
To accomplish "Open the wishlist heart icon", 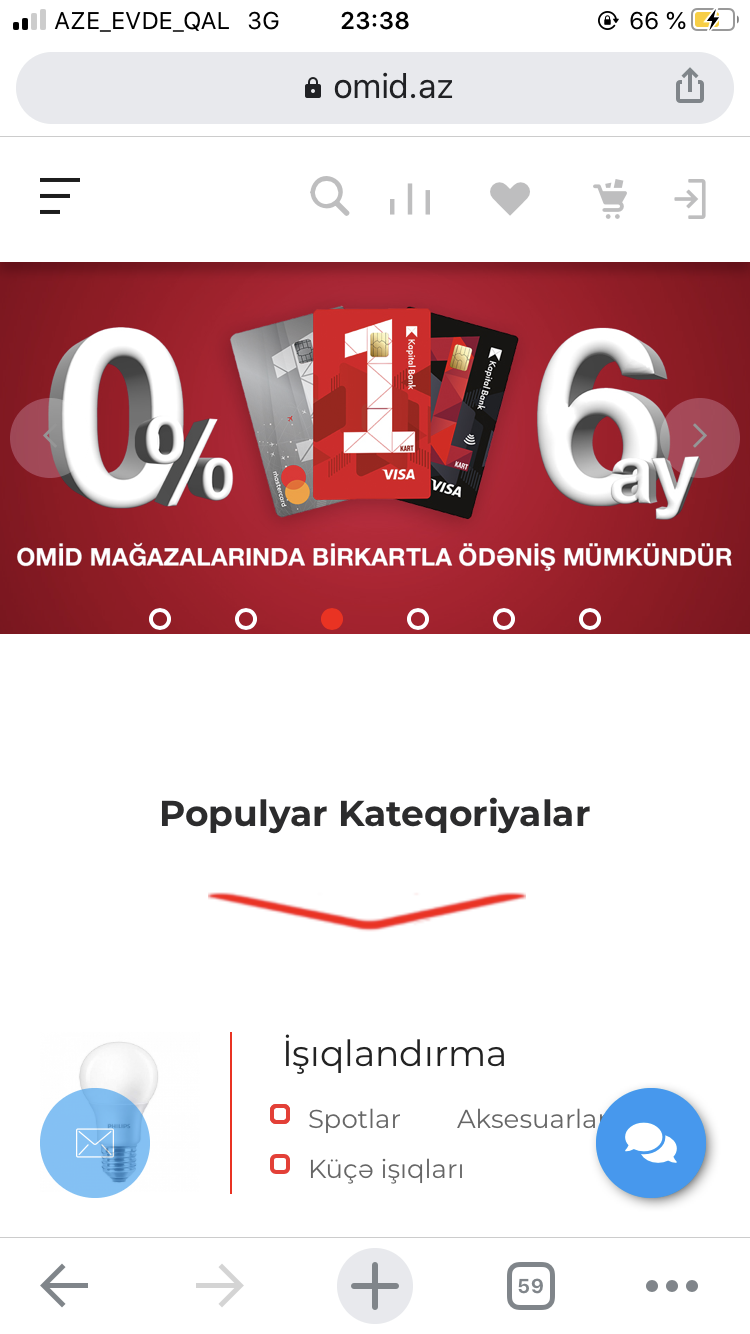I will (510, 199).
